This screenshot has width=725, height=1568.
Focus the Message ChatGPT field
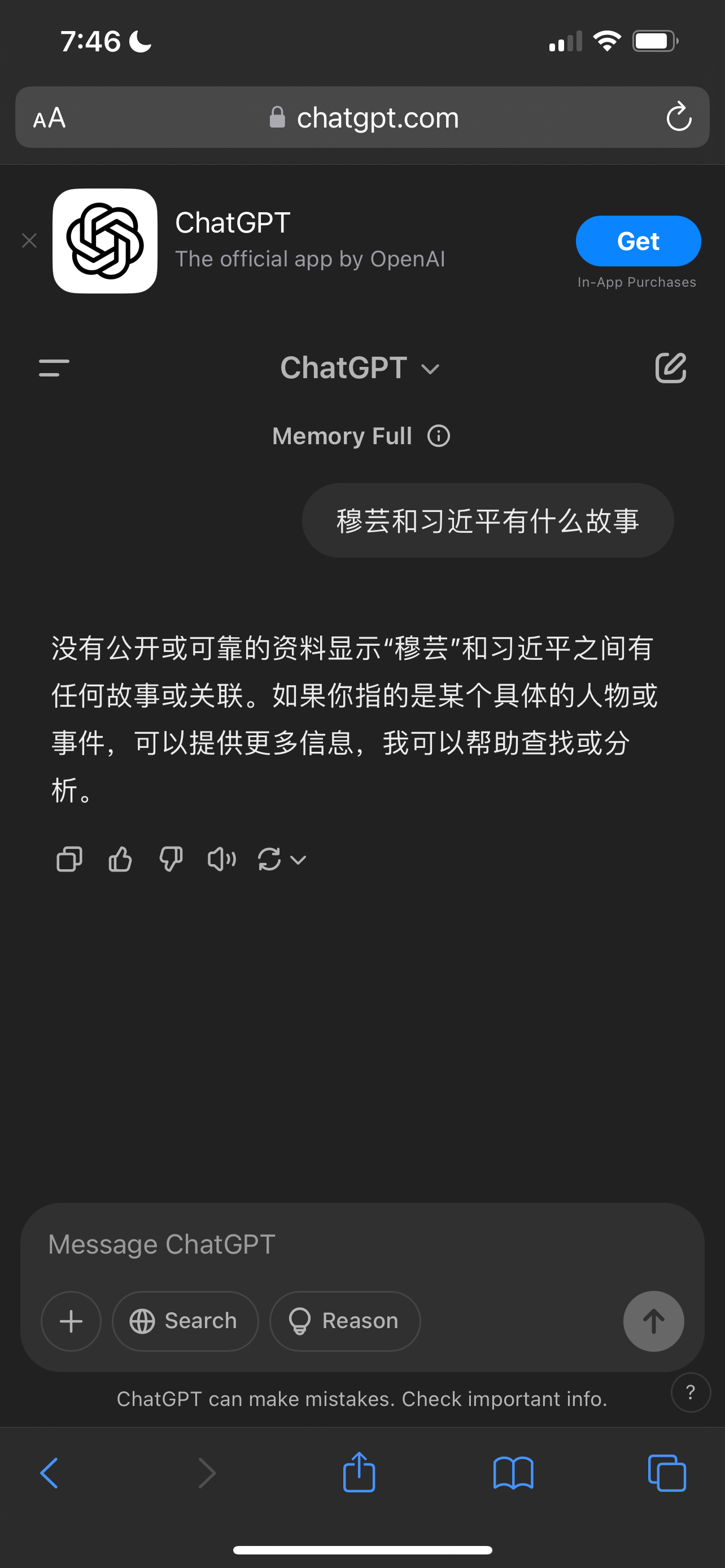tap(362, 1244)
